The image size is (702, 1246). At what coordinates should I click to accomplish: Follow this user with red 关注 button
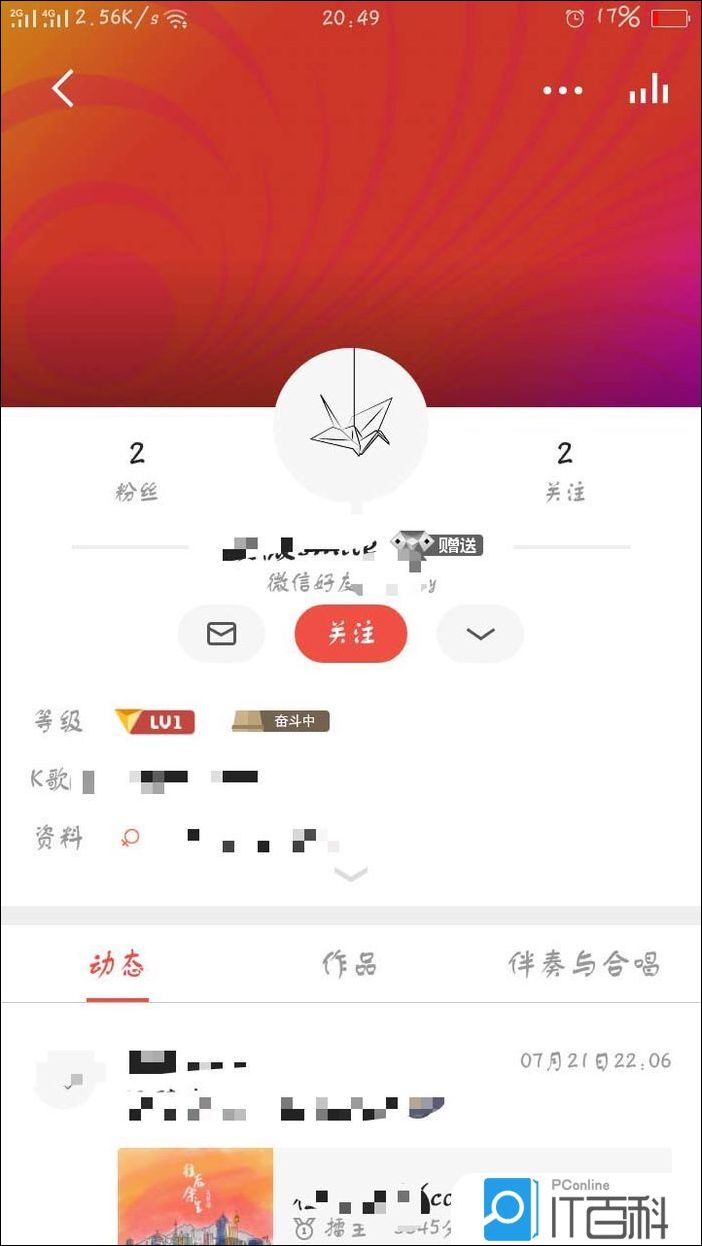point(351,634)
